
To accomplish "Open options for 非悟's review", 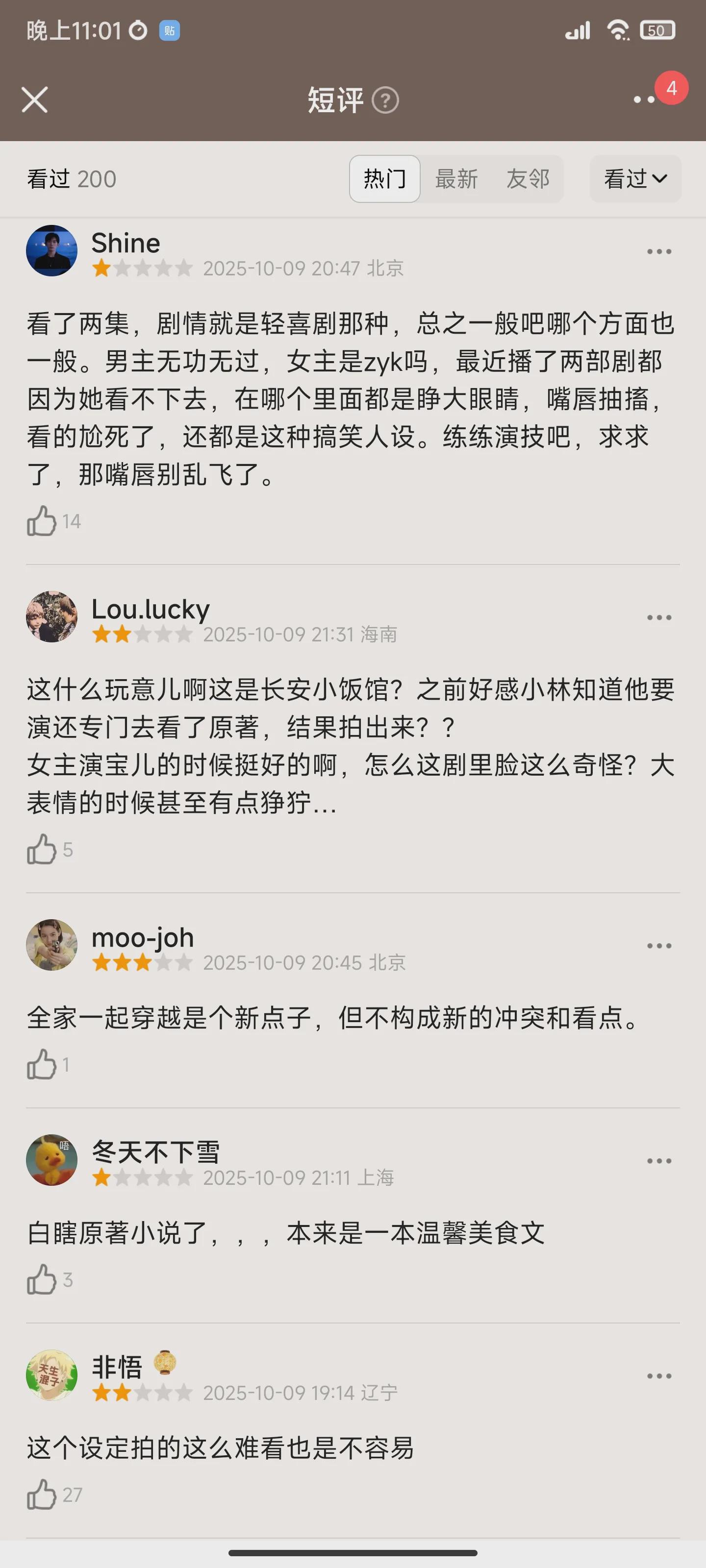I will click(x=659, y=1375).
